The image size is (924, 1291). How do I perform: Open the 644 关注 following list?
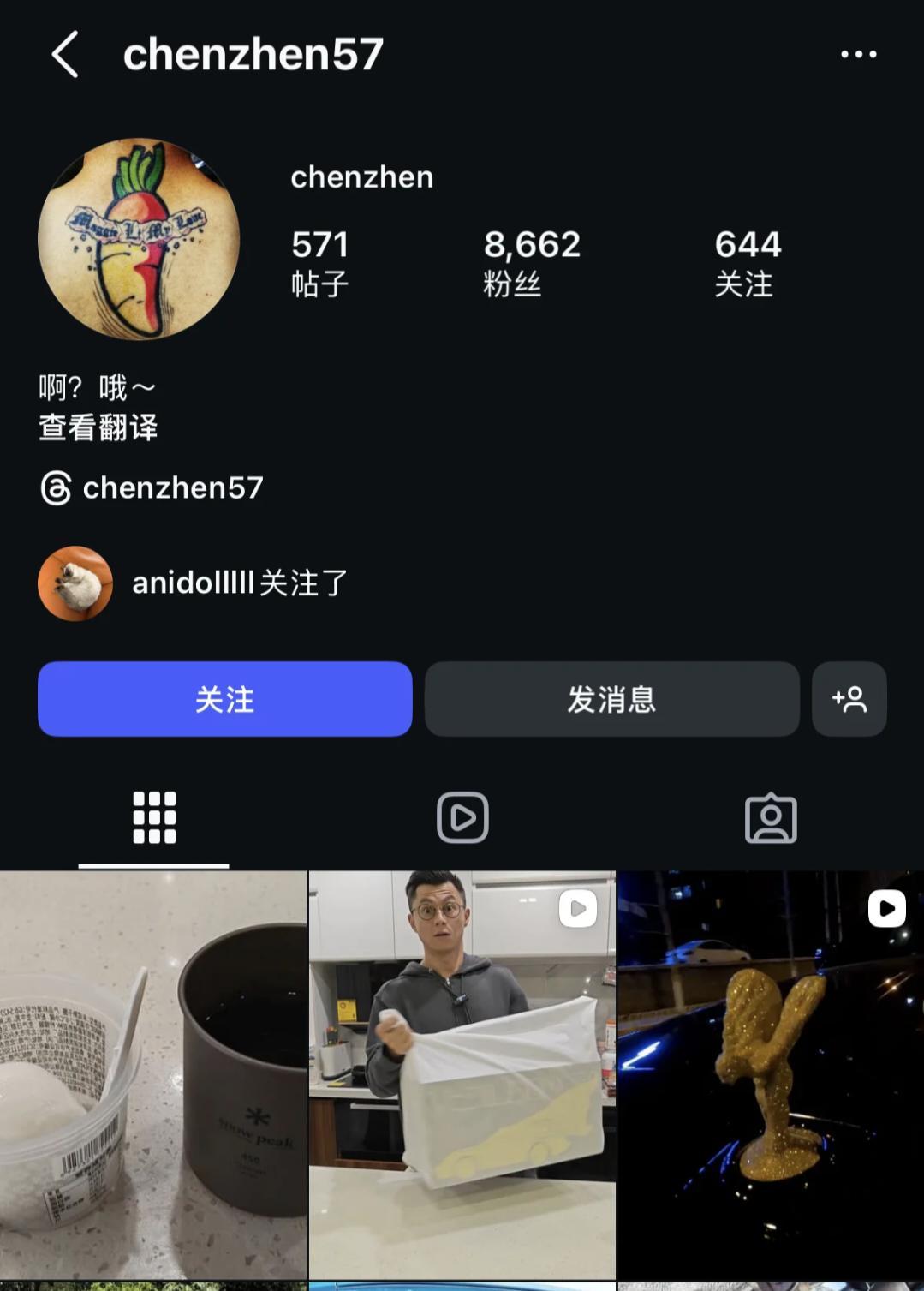click(x=746, y=261)
